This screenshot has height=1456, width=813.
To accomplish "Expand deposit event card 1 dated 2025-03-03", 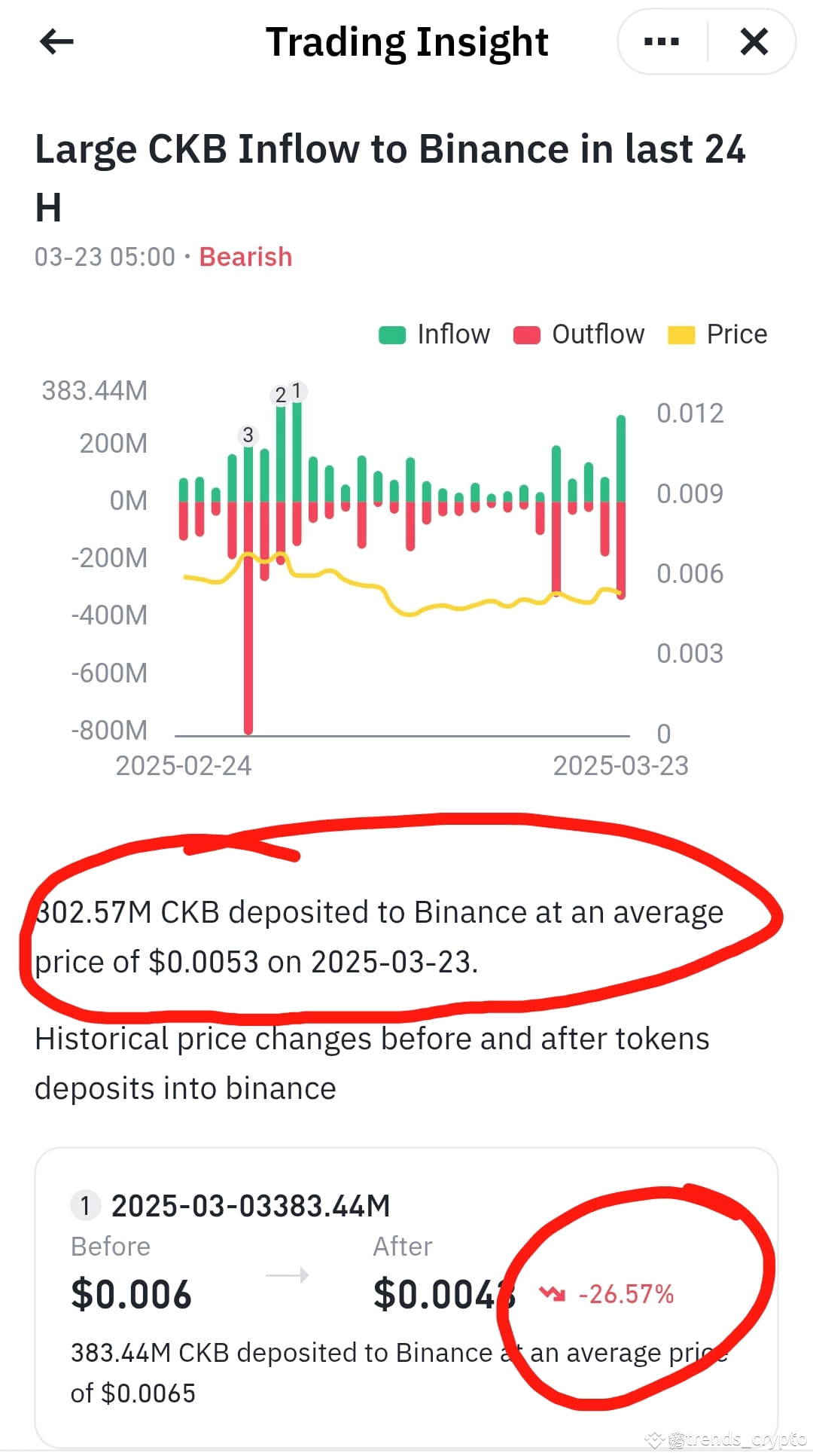I will pyautogui.click(x=251, y=1205).
